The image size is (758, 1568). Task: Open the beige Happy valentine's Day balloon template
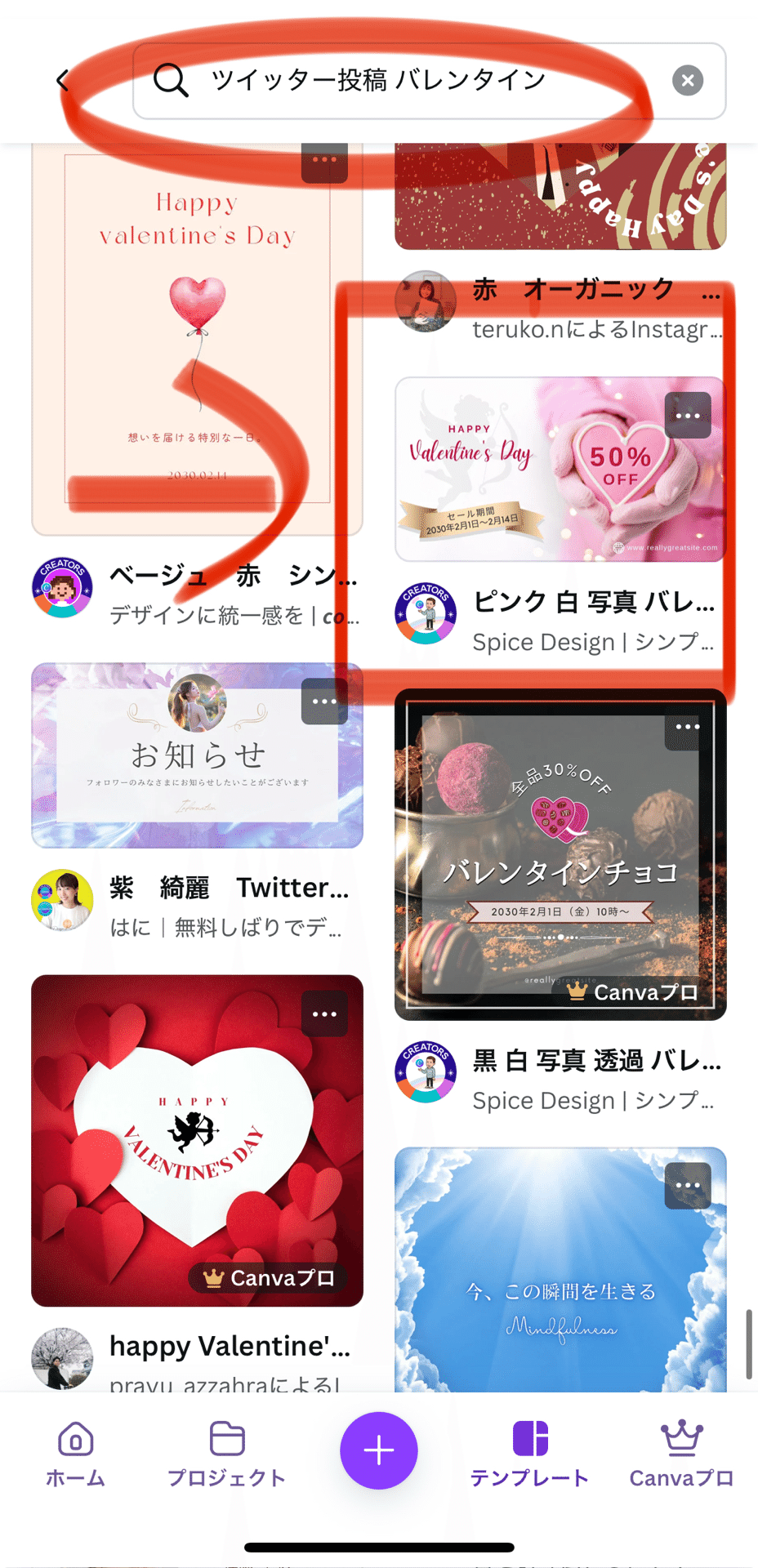point(197,339)
